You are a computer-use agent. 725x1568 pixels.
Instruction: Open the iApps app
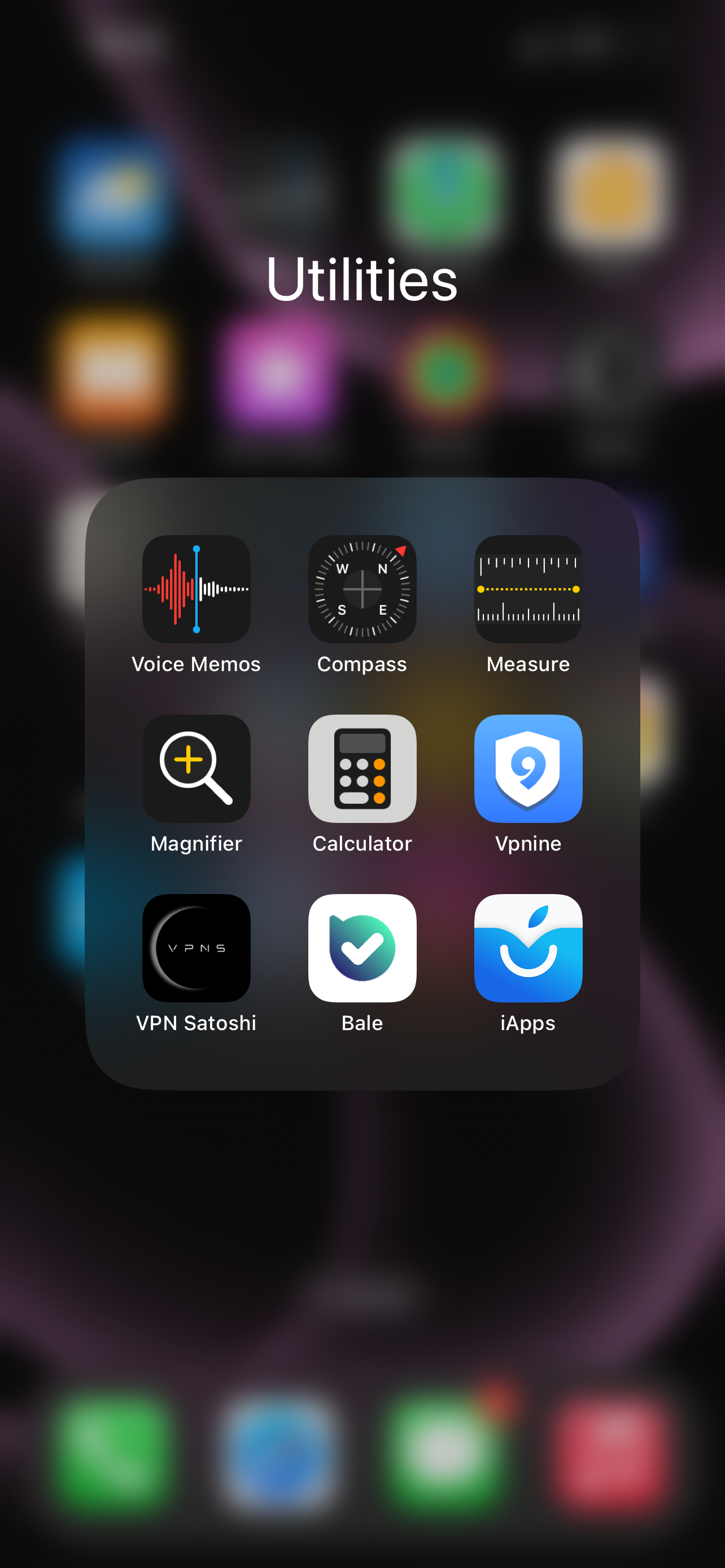(x=528, y=948)
